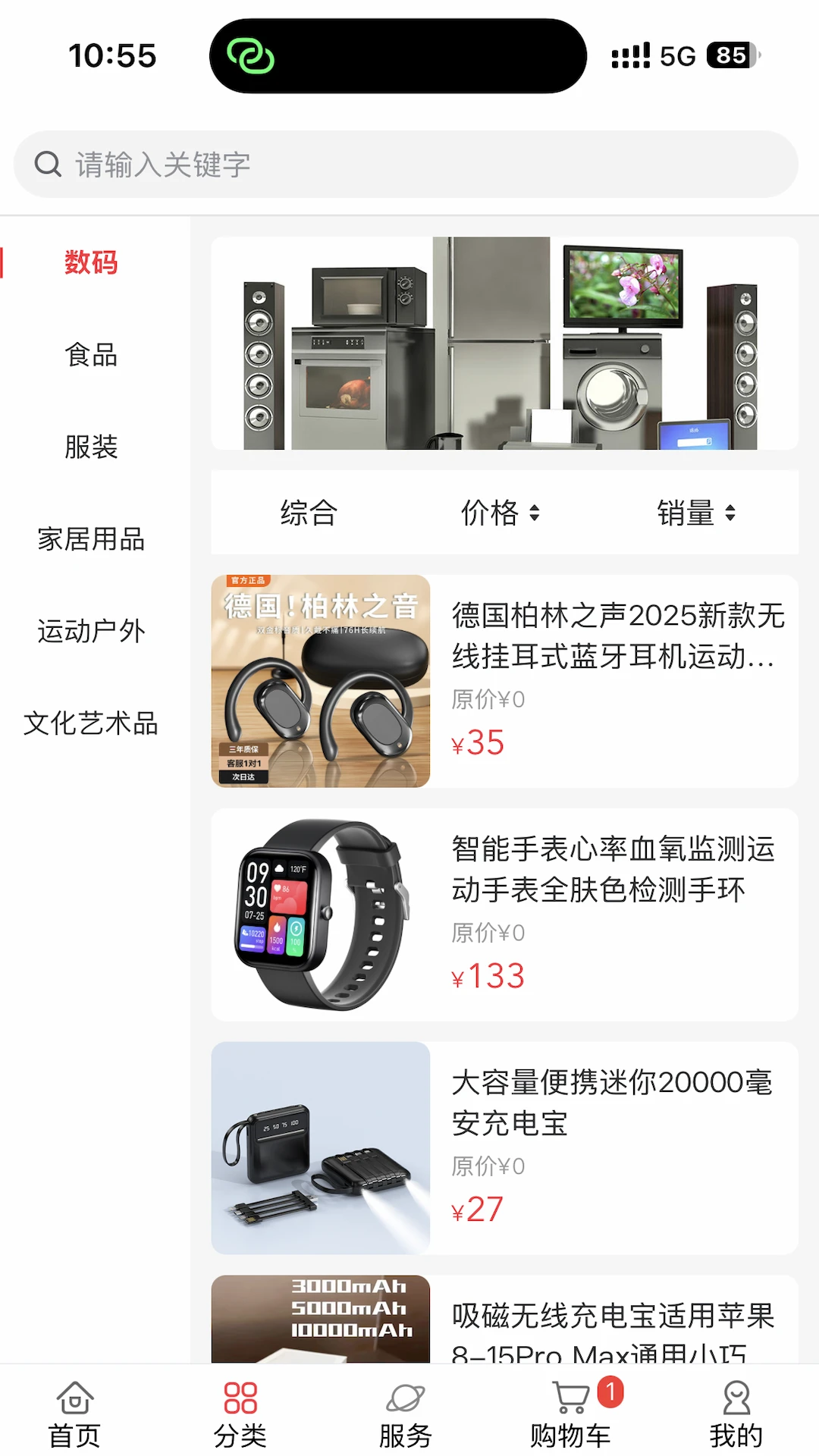Screen dimensions: 819x1456
Task: Select the 数码 category
Action: 90,262
